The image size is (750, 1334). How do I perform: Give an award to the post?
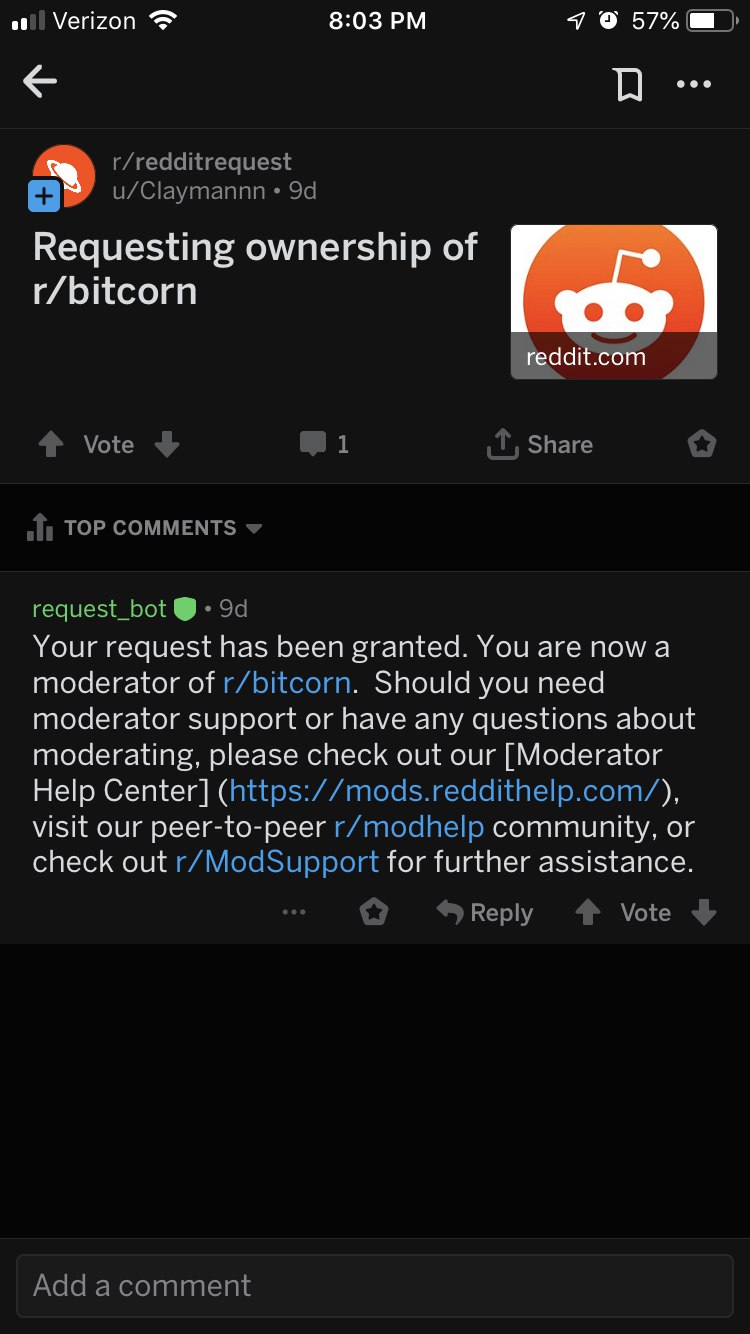coord(702,444)
